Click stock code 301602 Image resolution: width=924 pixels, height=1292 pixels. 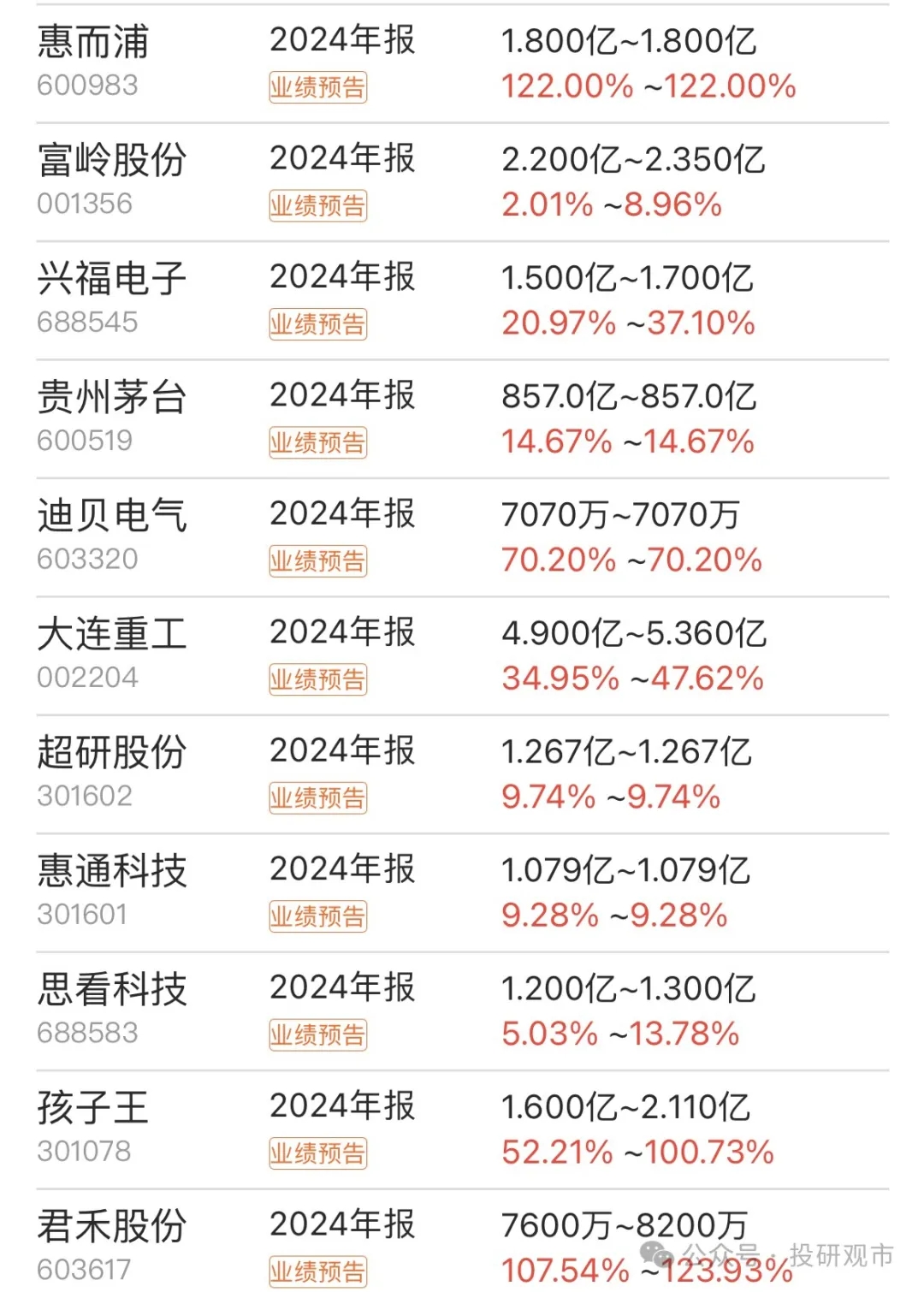pyautogui.click(x=86, y=797)
